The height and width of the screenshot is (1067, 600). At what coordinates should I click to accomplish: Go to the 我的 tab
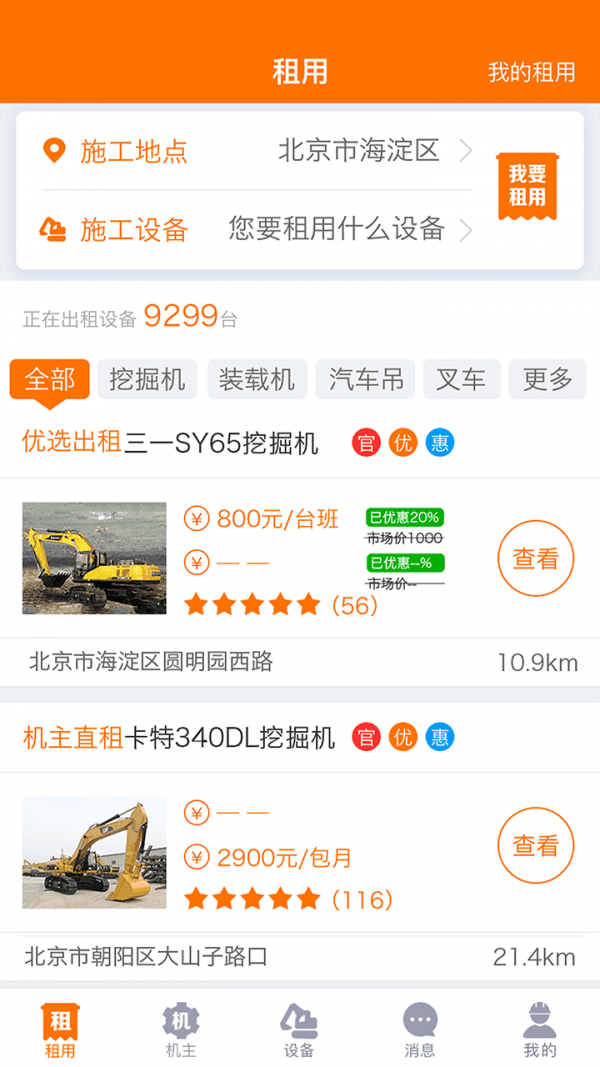[540, 1031]
